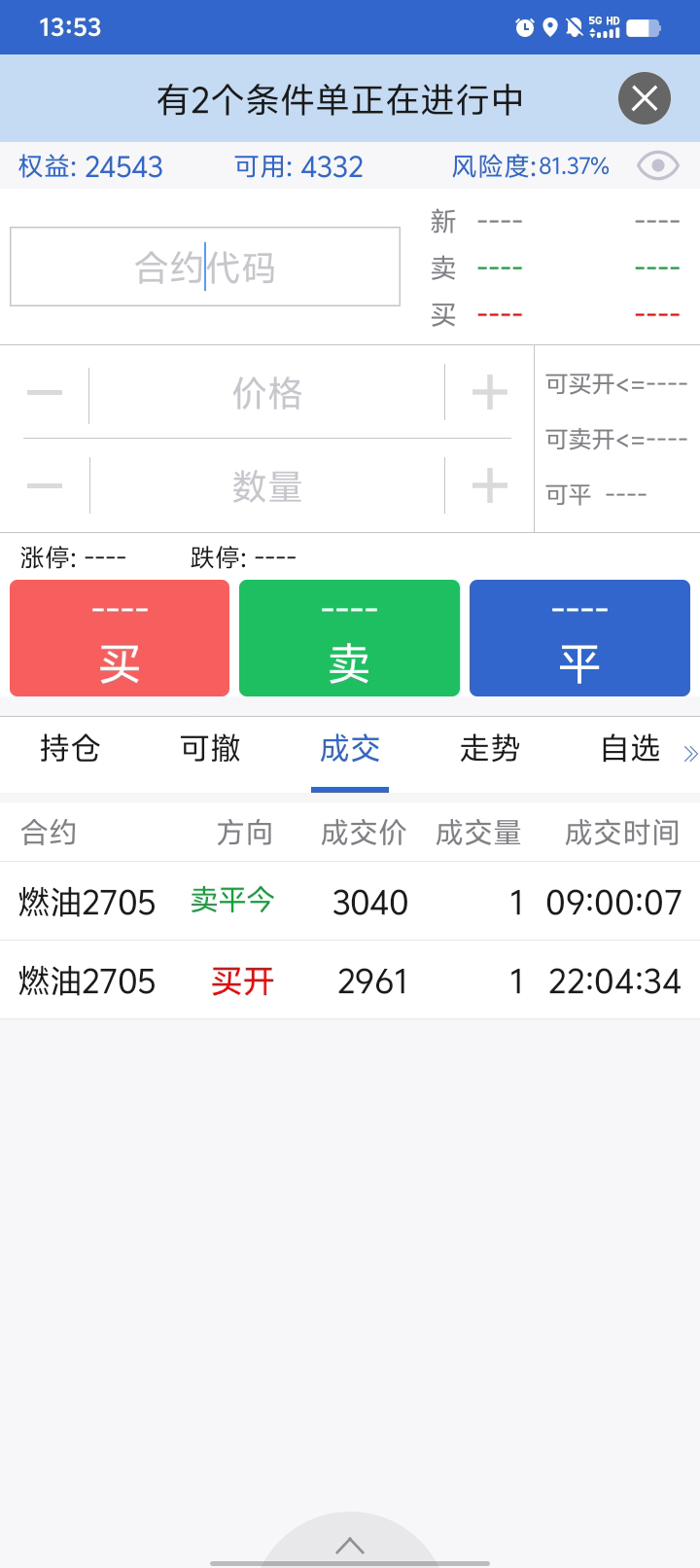Viewport: 700px width, 1568px height.
Task: Switch to the 可撤 tab
Action: (x=210, y=749)
